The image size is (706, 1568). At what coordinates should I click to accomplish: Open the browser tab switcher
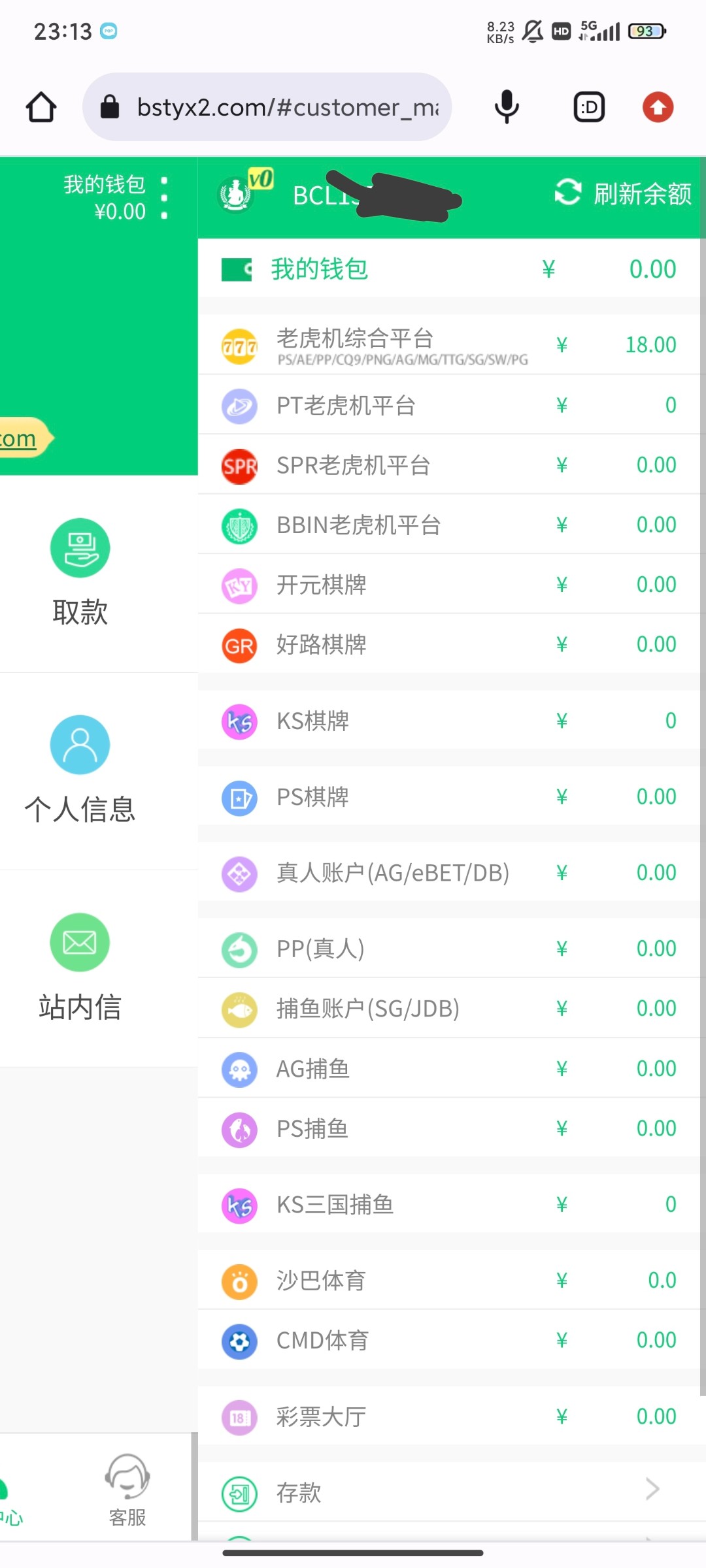(589, 107)
